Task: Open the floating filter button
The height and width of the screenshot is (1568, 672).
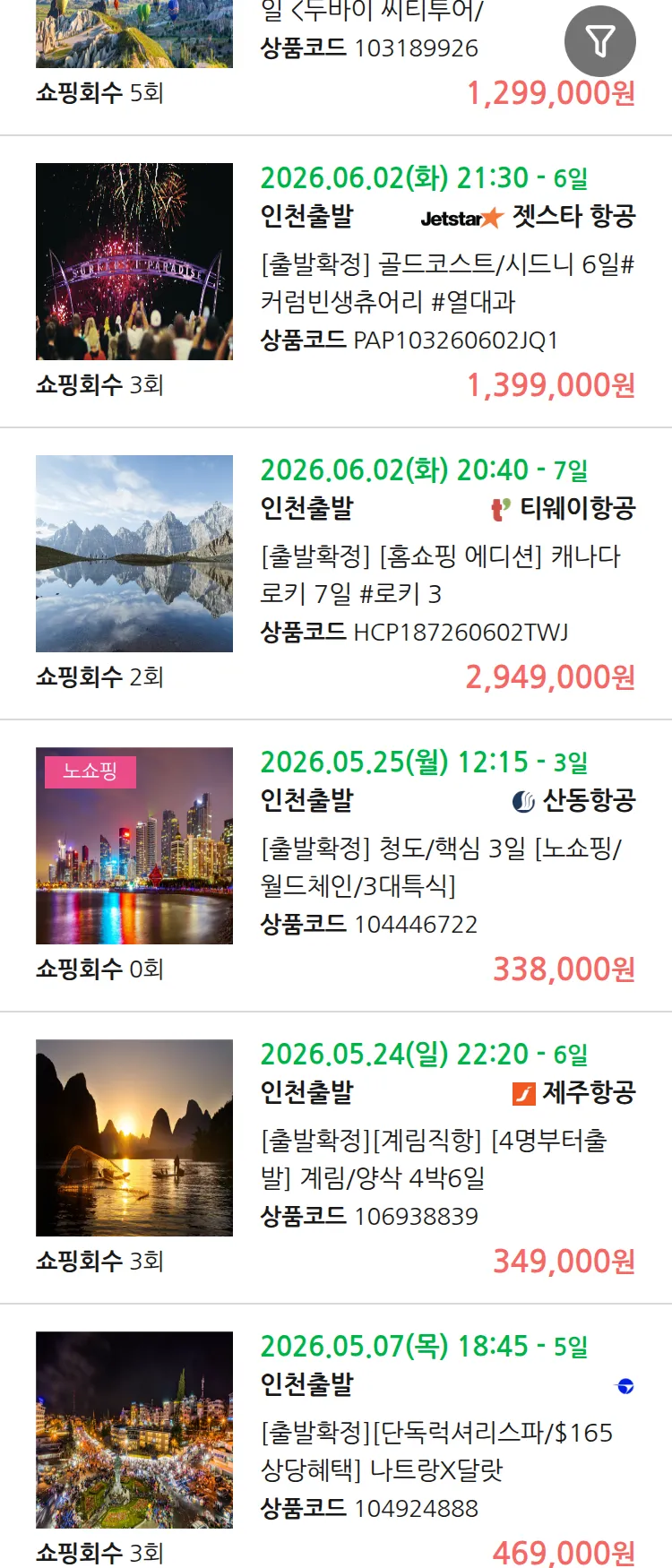Action: click(x=599, y=41)
